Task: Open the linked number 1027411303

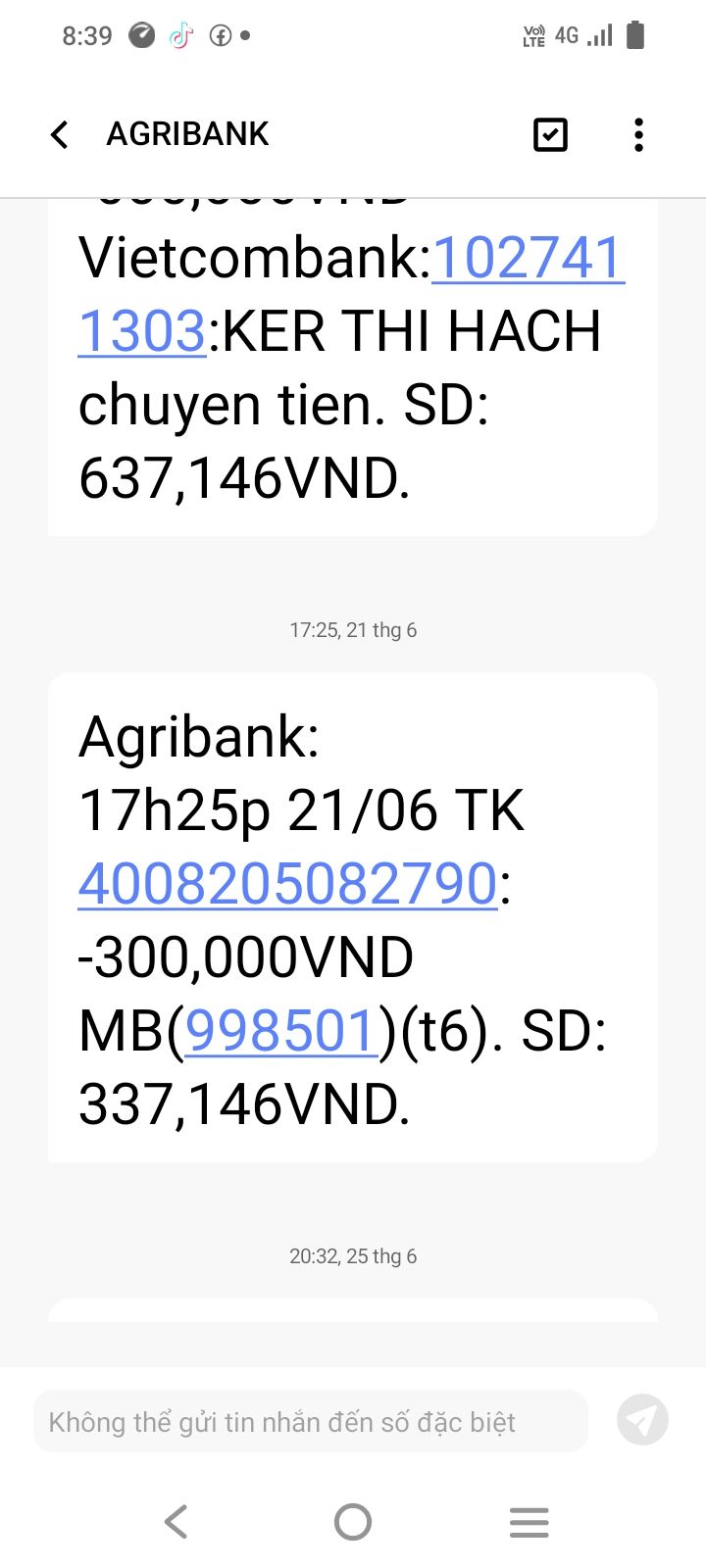Action: pos(528,258)
